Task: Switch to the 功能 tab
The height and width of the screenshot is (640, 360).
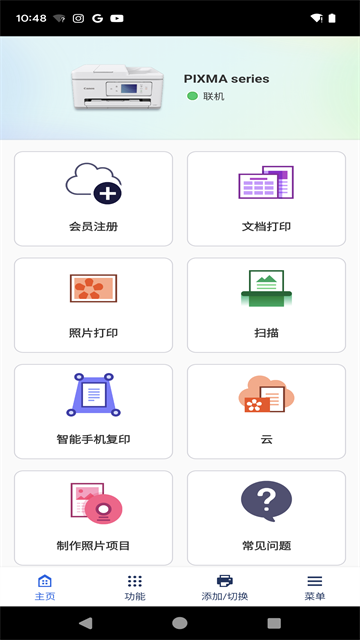Action: pos(135,587)
